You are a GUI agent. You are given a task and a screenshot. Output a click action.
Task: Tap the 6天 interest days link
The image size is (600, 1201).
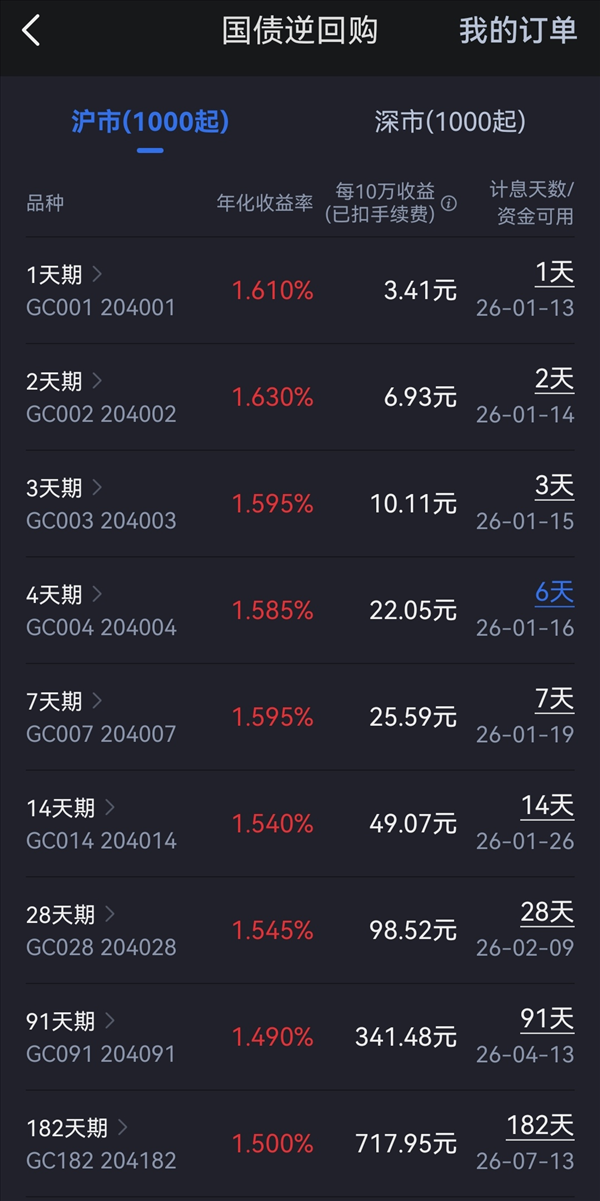pyautogui.click(x=554, y=593)
